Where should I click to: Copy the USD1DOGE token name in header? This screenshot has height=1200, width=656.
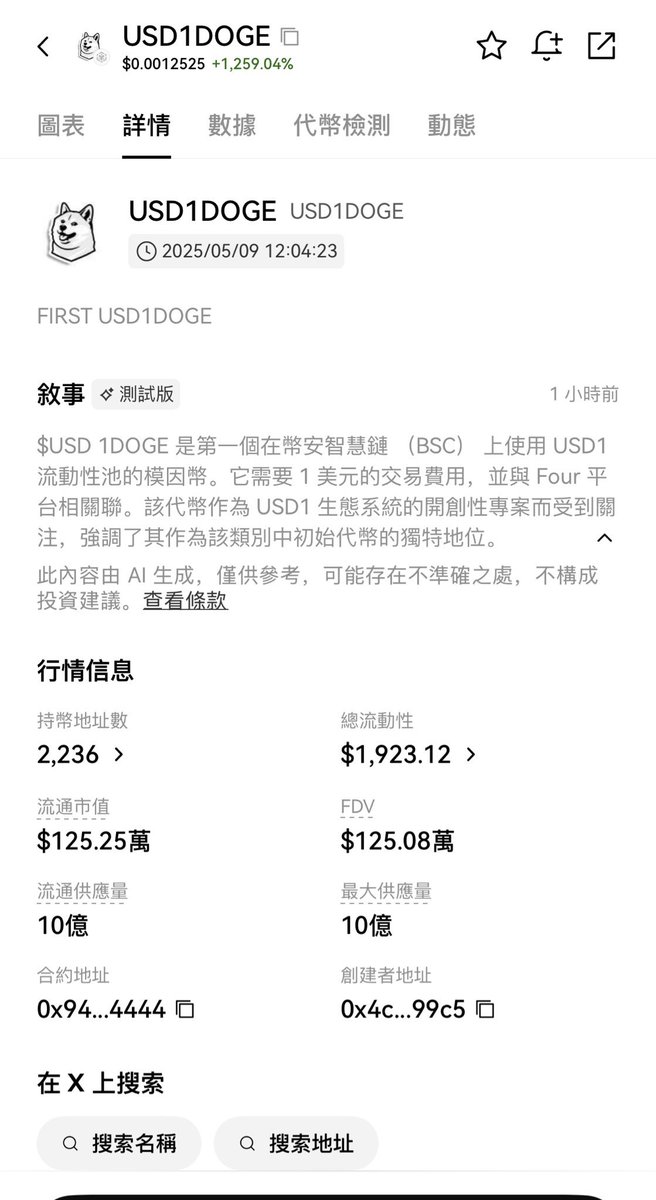290,37
